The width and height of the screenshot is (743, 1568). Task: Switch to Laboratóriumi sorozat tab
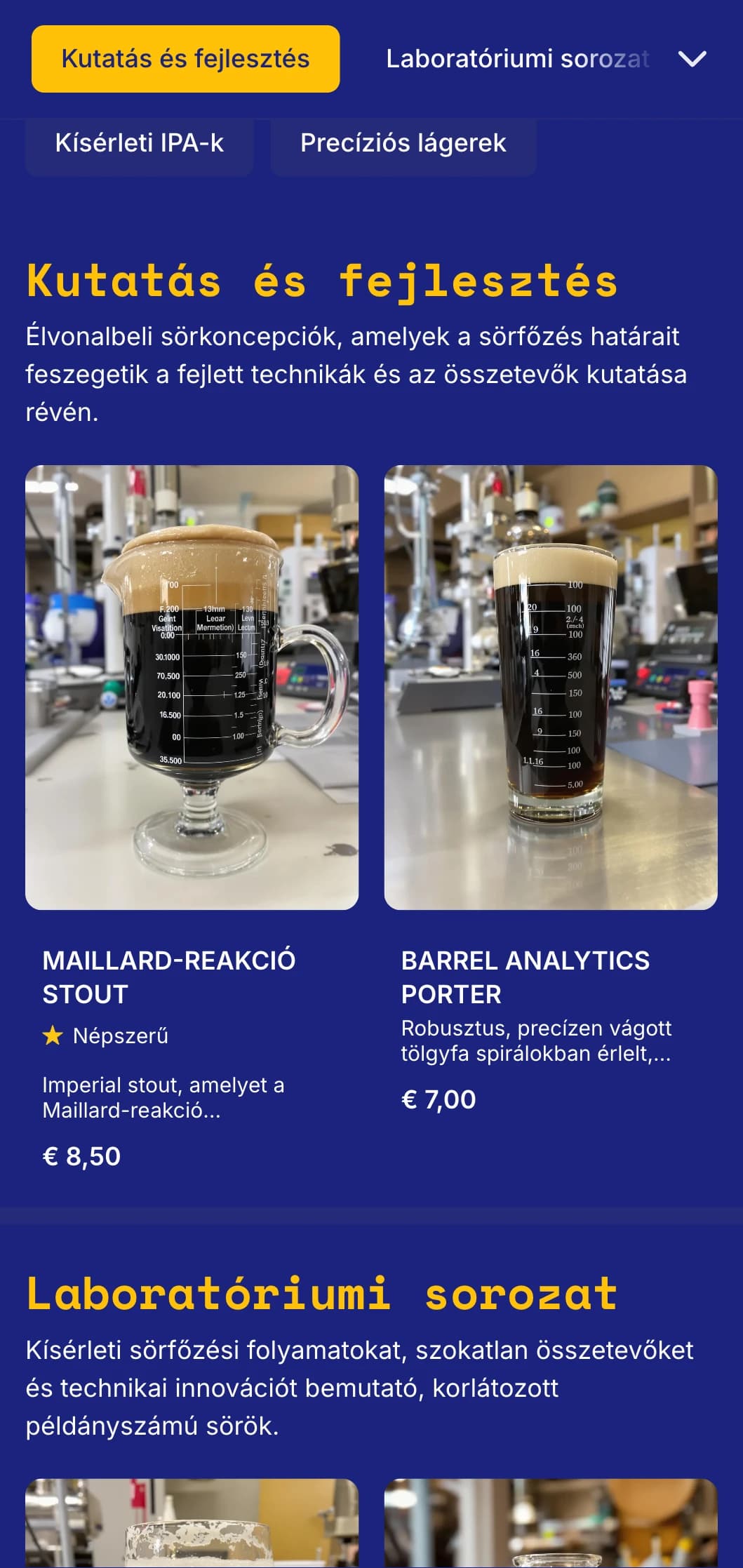(517, 59)
